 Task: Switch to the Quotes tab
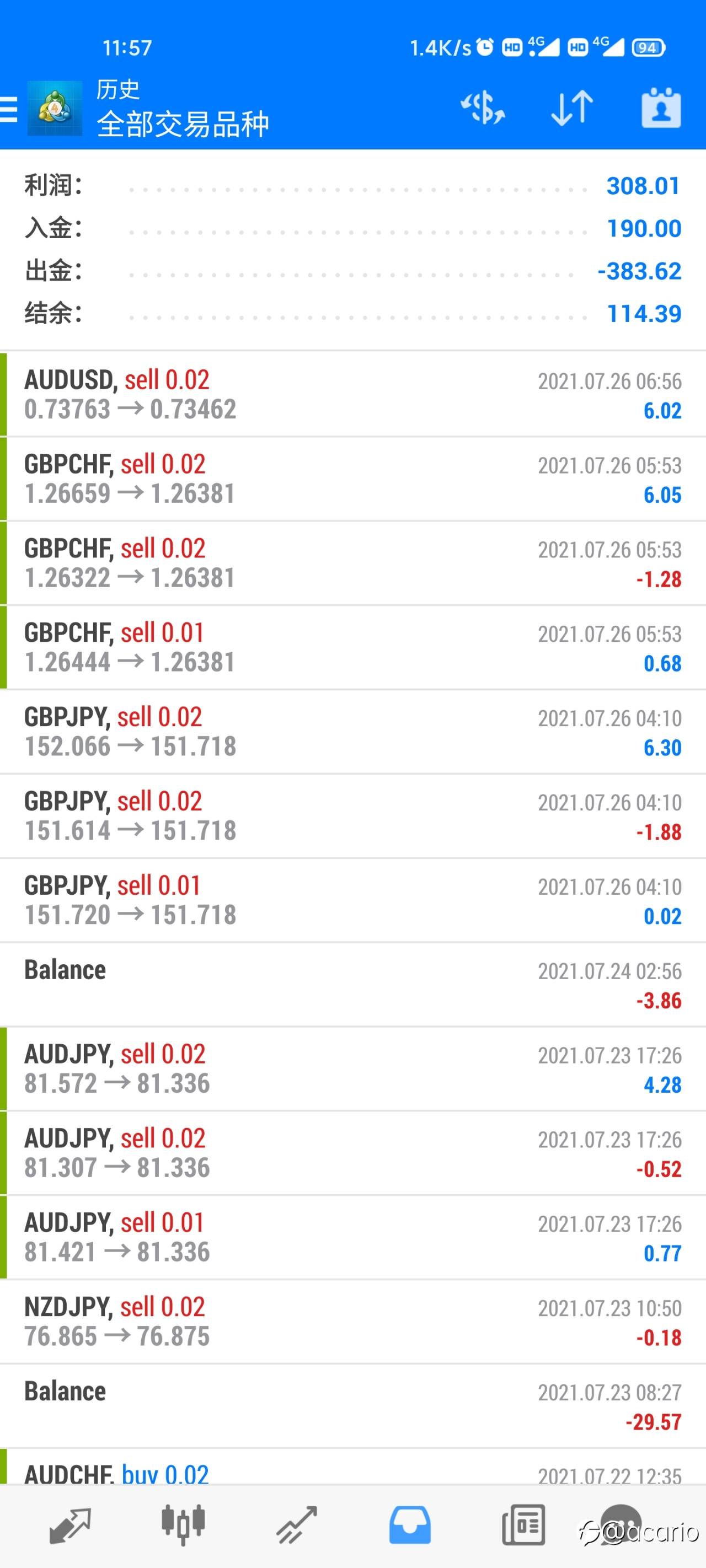point(69,1526)
